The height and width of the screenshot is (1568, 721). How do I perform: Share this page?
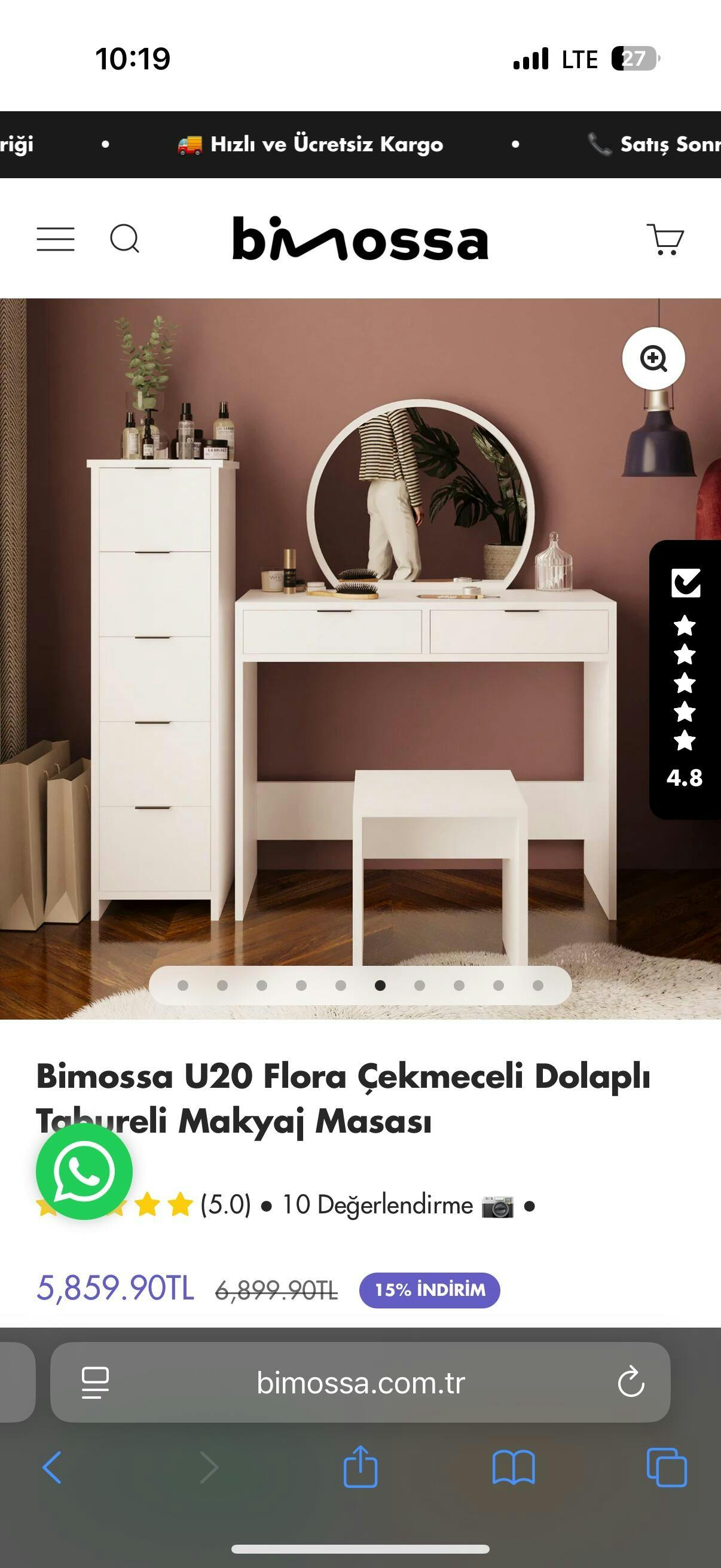[x=360, y=1466]
